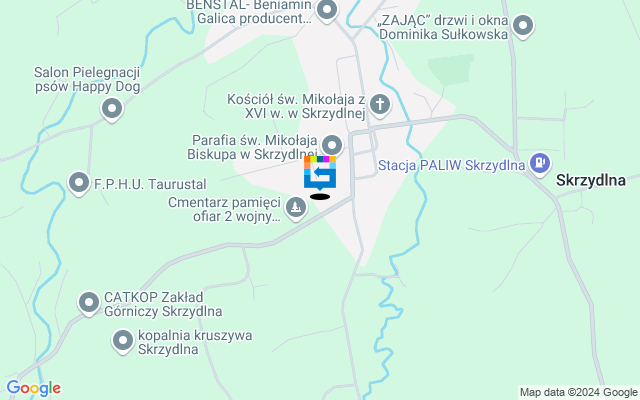Open the Google logo link
This screenshot has height=400, width=640.
33,388
